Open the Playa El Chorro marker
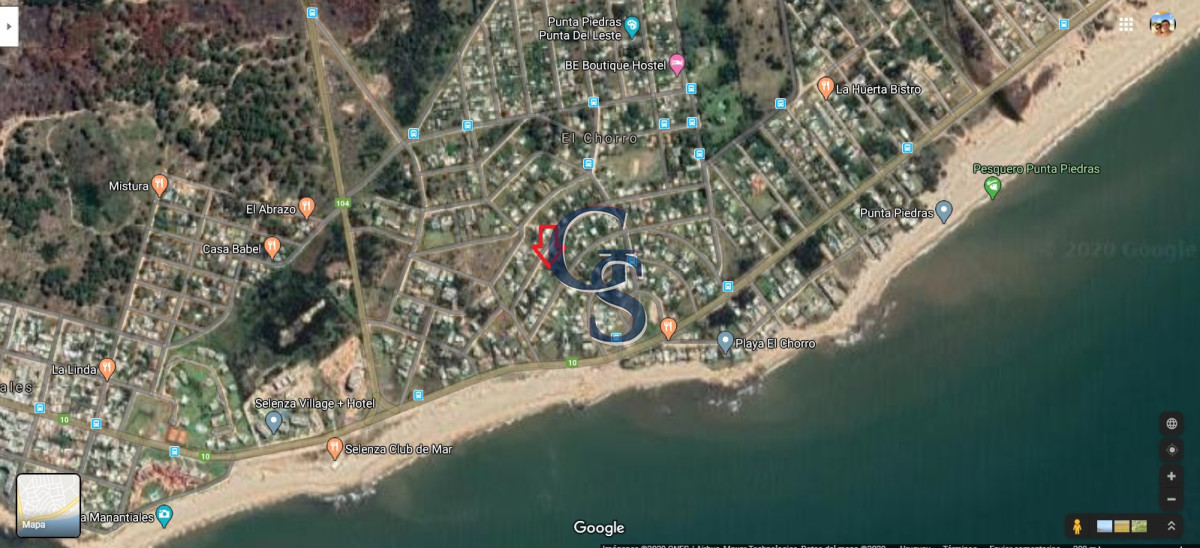Viewport: 1200px width, 548px height. tap(725, 342)
